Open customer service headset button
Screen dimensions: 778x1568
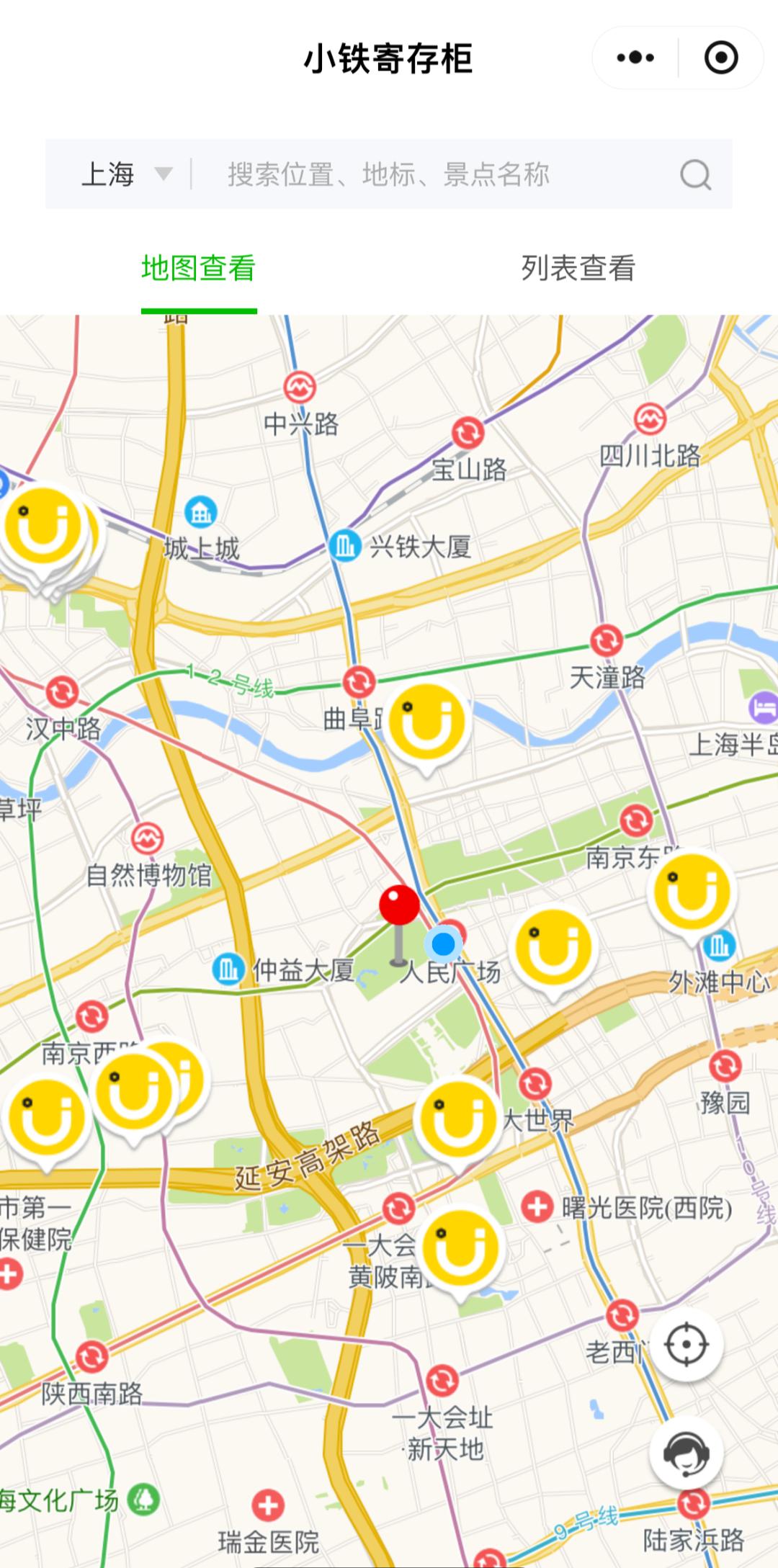click(686, 1451)
